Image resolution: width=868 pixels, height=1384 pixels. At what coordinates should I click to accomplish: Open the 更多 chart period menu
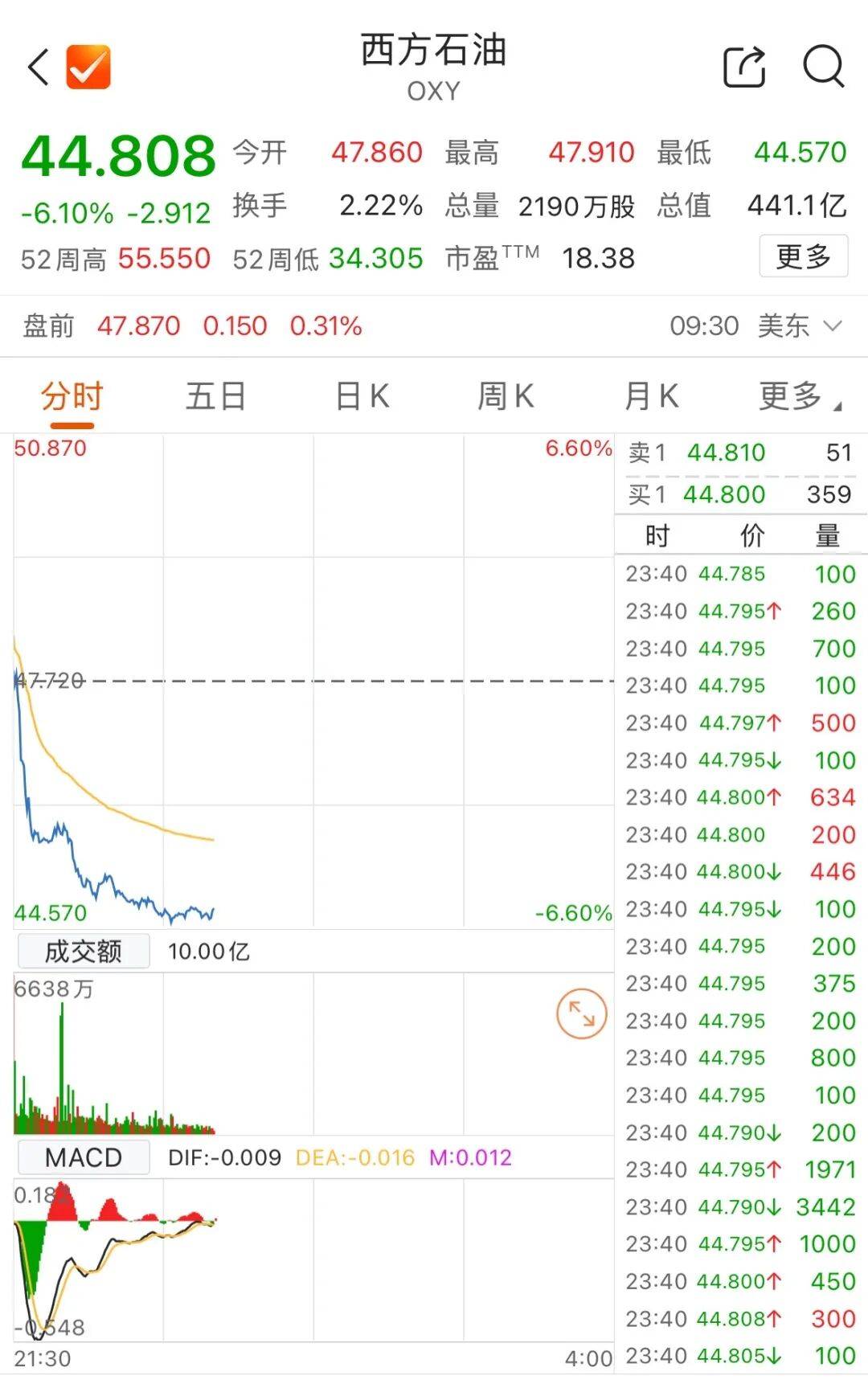tap(799, 396)
